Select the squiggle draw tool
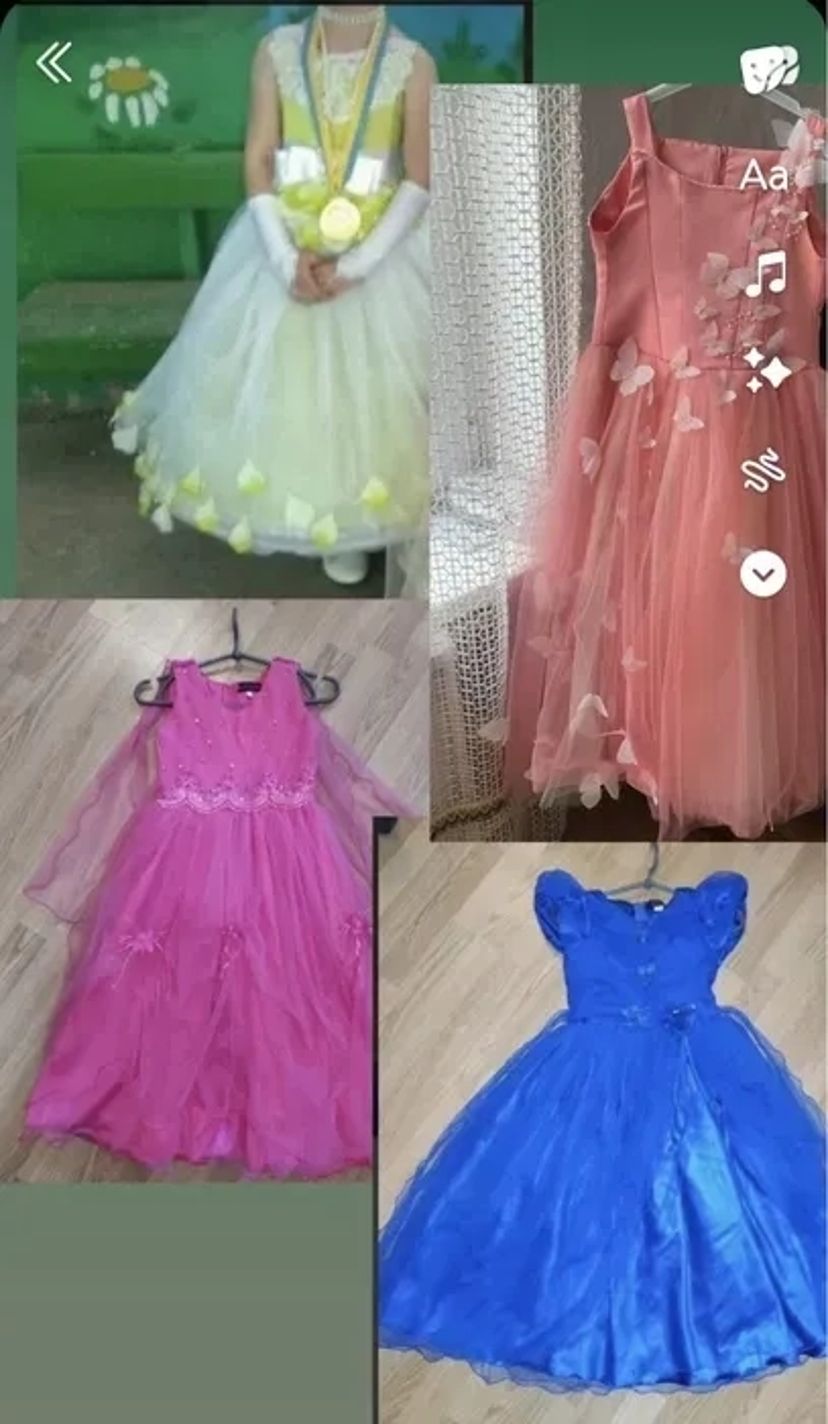The height and width of the screenshot is (1424, 828). tap(764, 471)
